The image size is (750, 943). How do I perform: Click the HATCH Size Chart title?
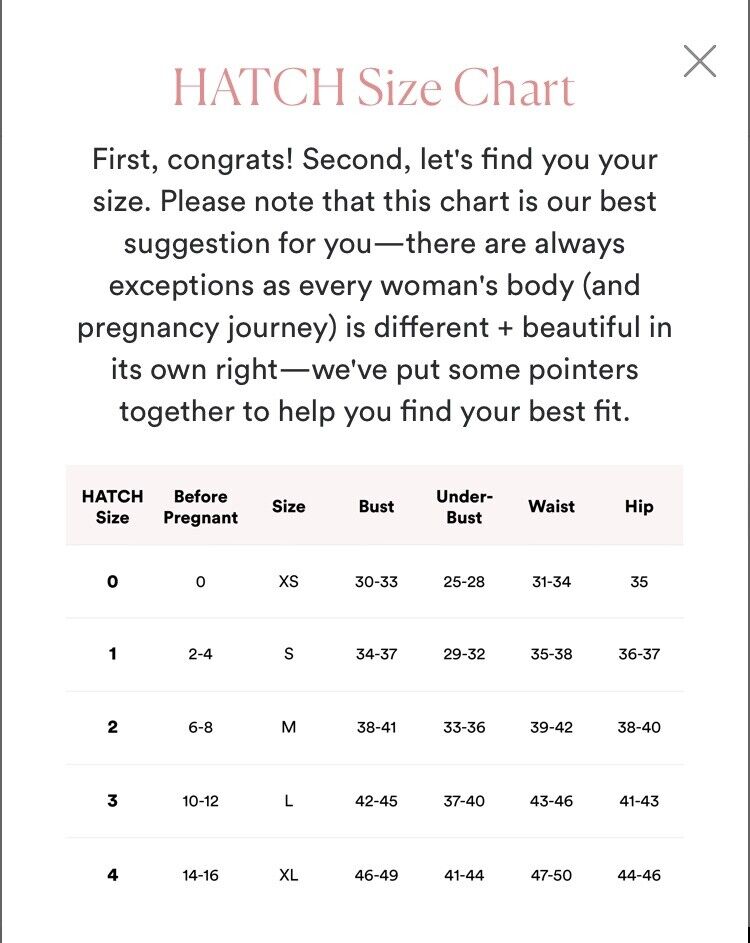tap(374, 88)
